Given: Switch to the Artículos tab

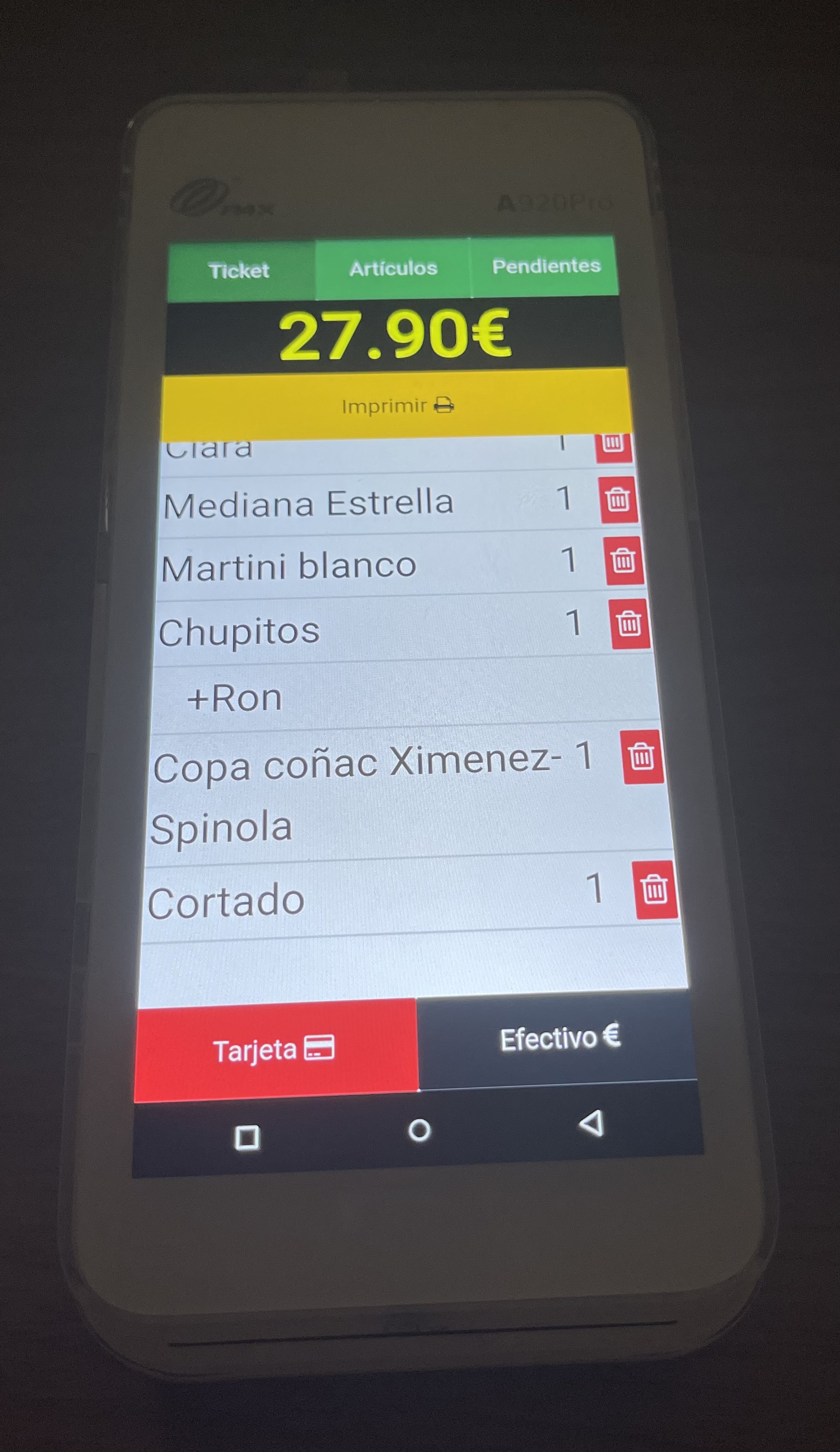Looking at the screenshot, I should pos(393,268).
